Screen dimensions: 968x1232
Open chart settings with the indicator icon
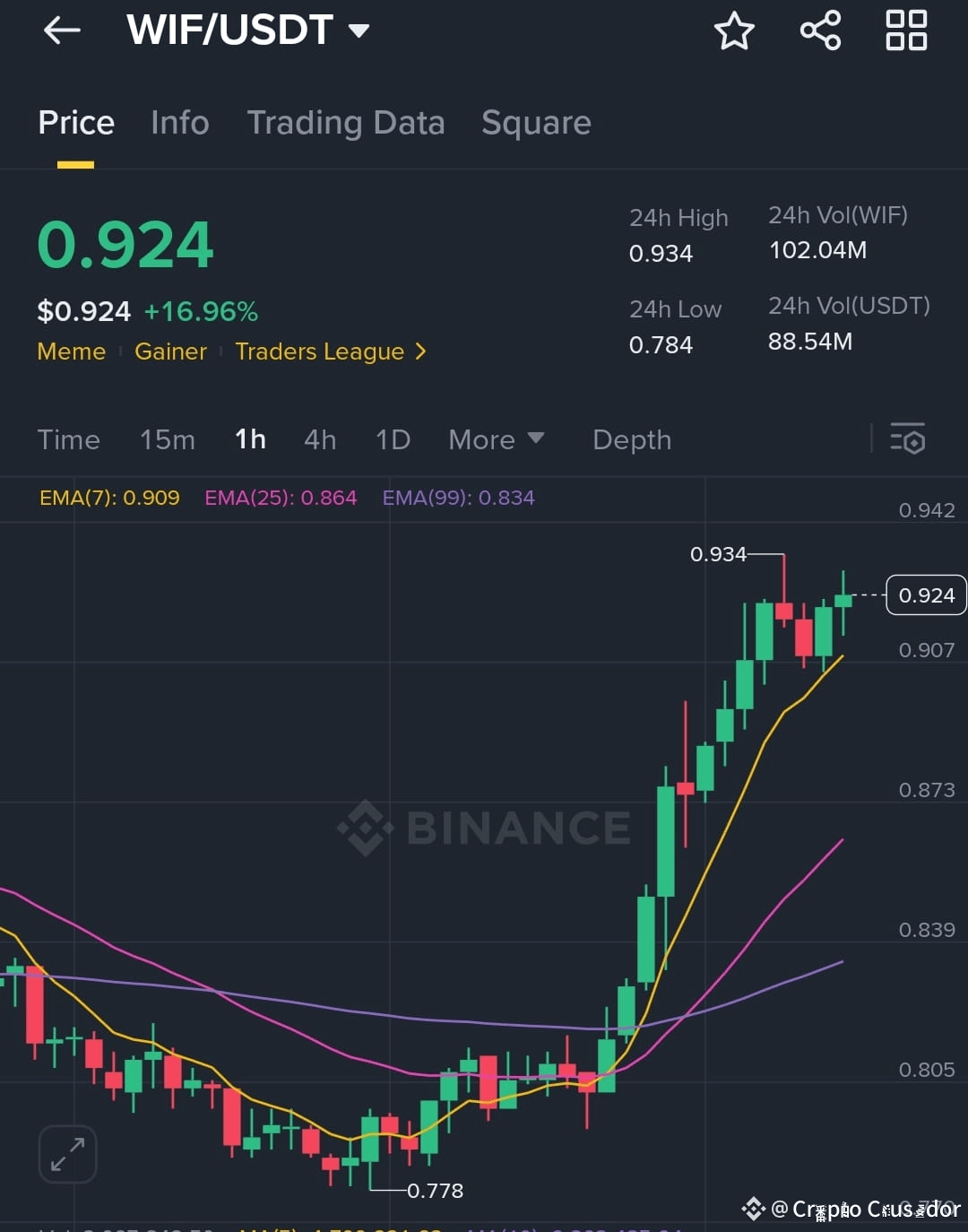coord(908,439)
